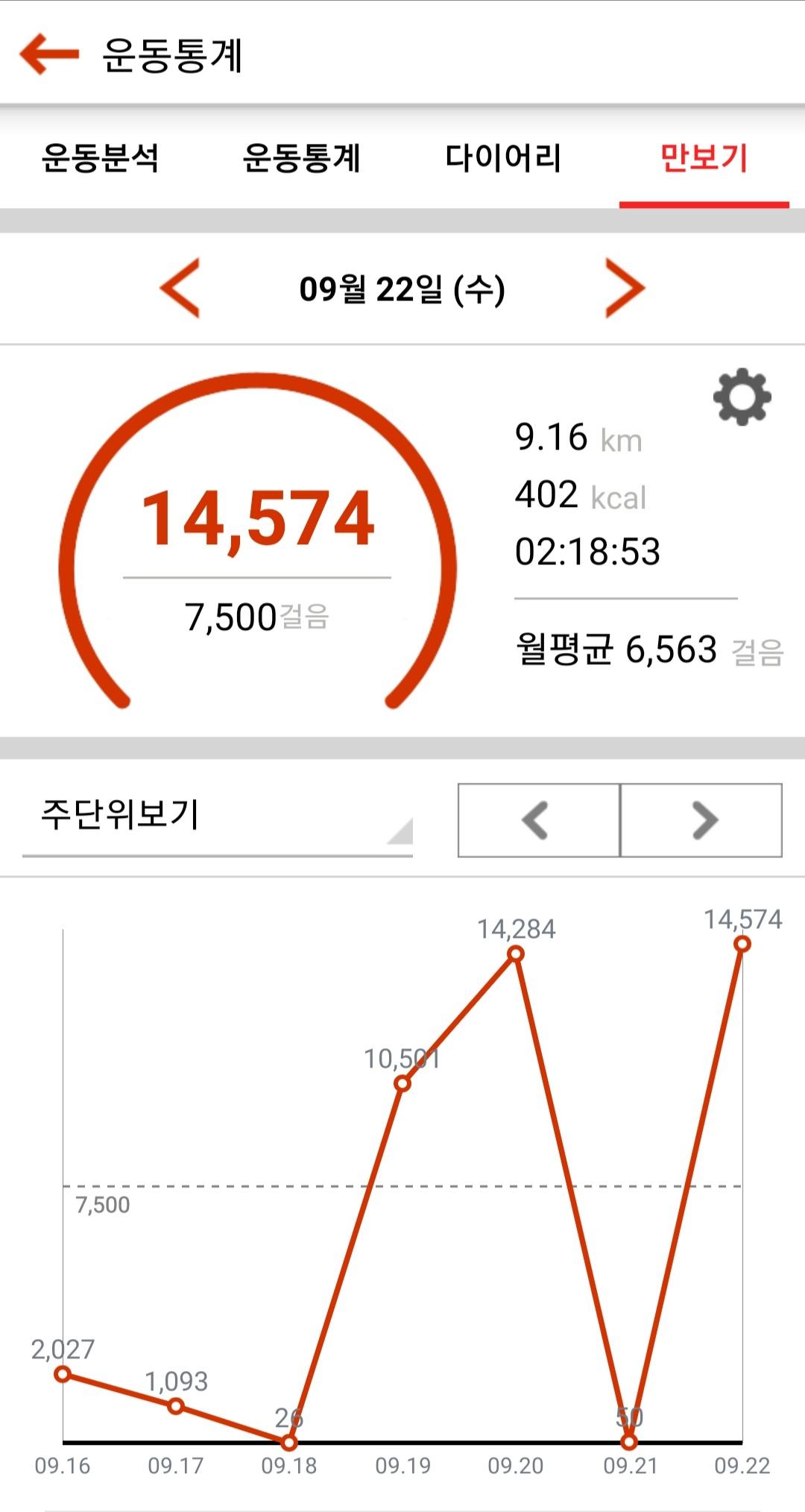Show the previous week's chart
Viewport: 805px width, 1512px height.
click(x=538, y=820)
